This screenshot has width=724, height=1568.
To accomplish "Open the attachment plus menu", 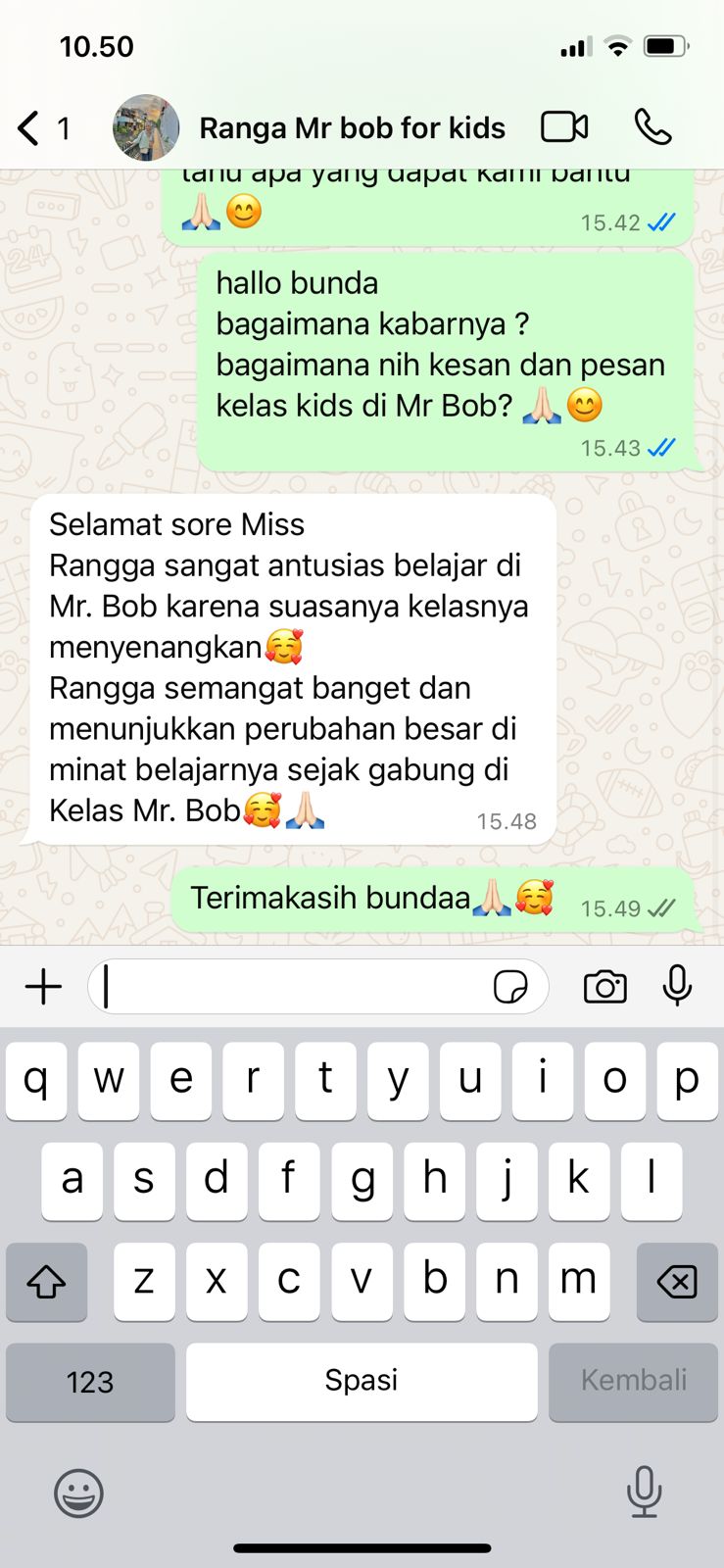I will [43, 987].
